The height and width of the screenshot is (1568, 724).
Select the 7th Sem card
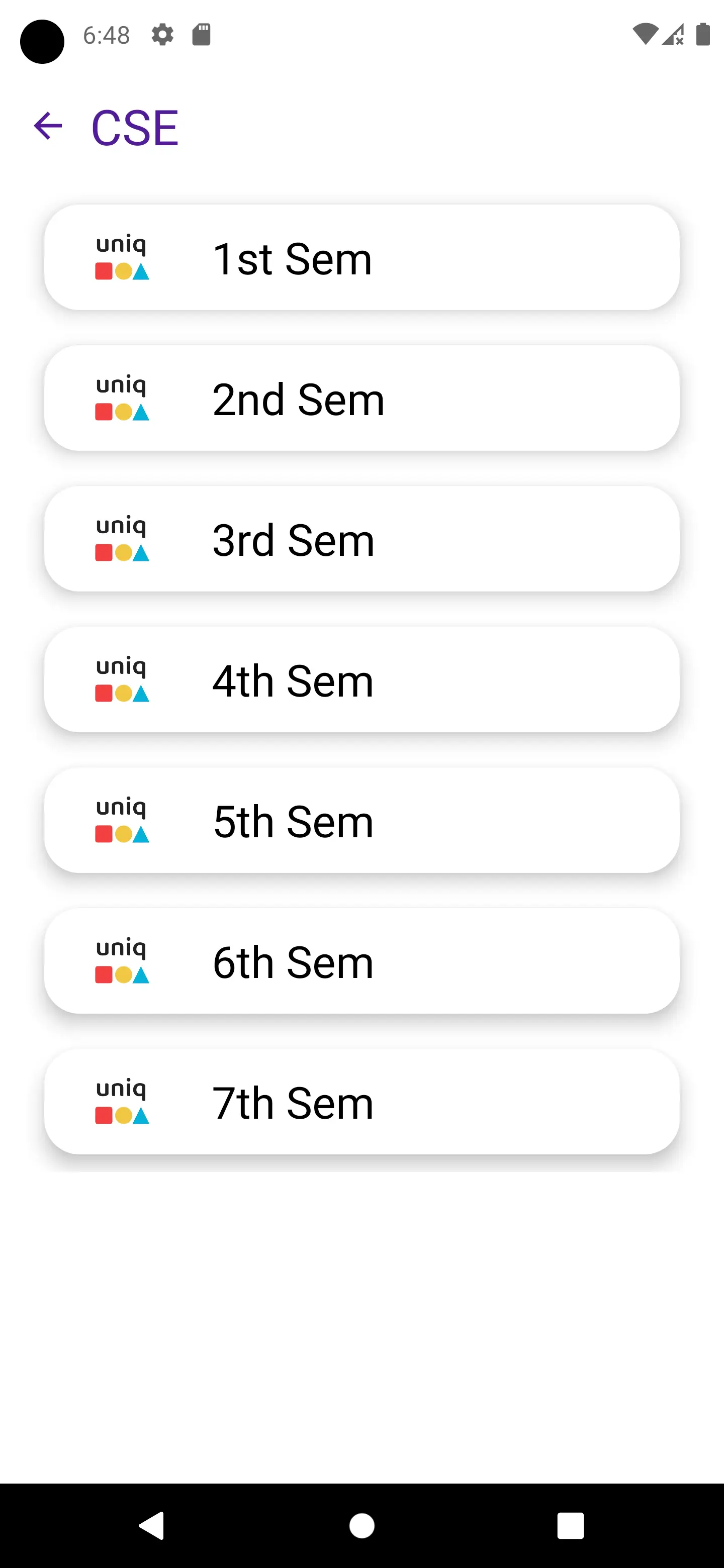point(361,1102)
